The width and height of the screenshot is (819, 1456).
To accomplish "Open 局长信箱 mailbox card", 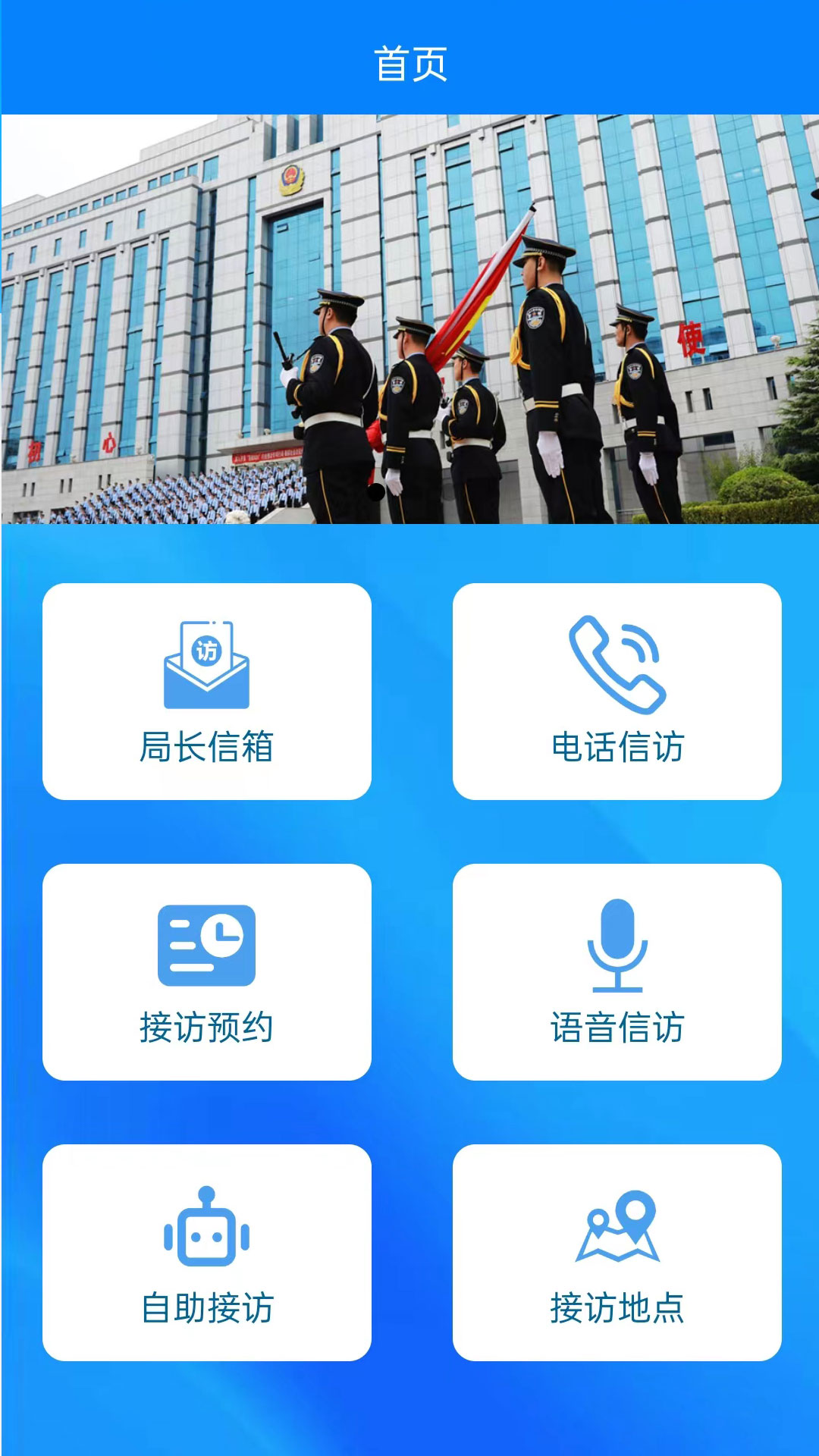I will (x=206, y=691).
